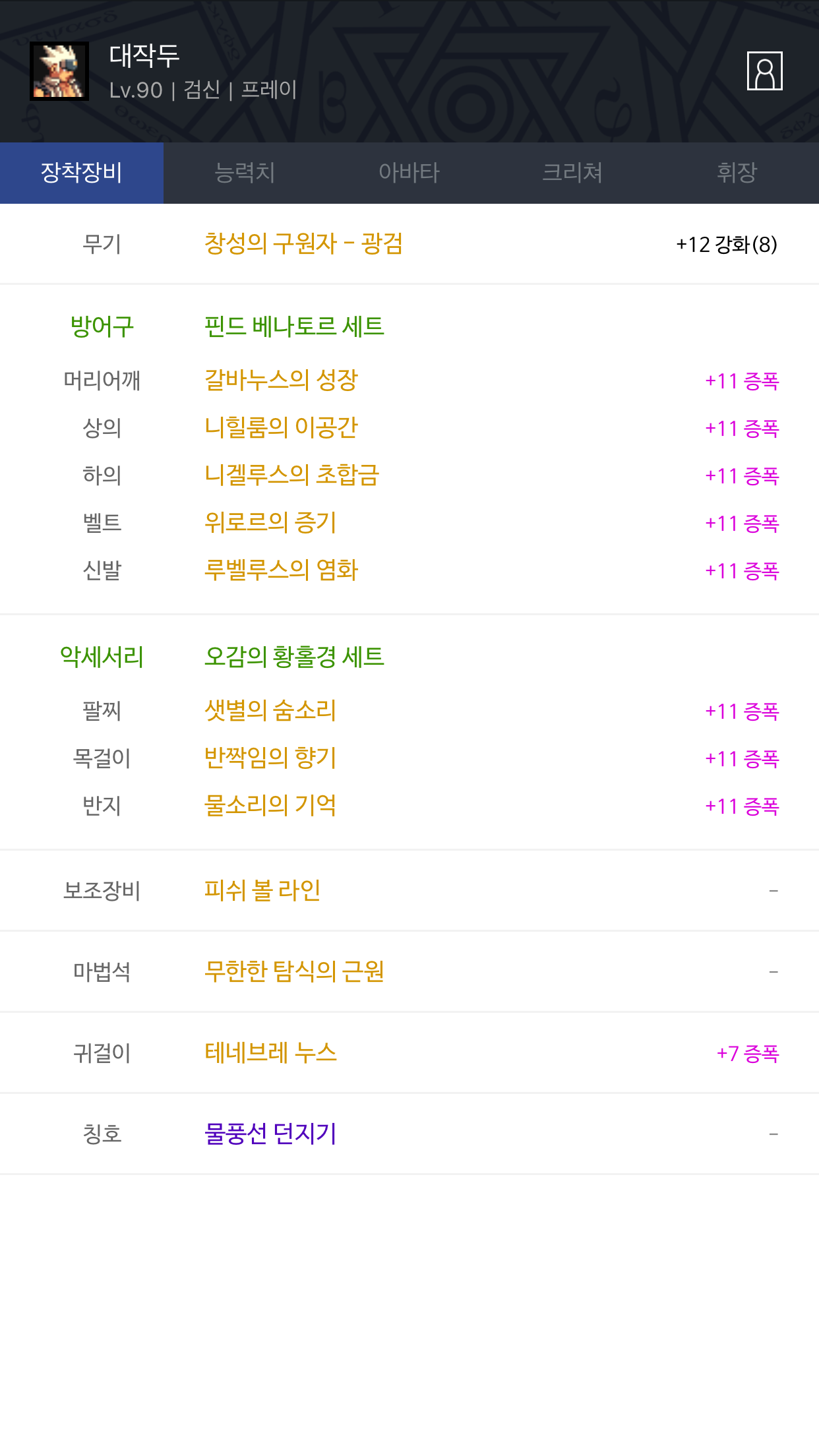Screen dimensions: 819x1456
Task: Open 위로르의 증기 belt item
Action: (270, 523)
